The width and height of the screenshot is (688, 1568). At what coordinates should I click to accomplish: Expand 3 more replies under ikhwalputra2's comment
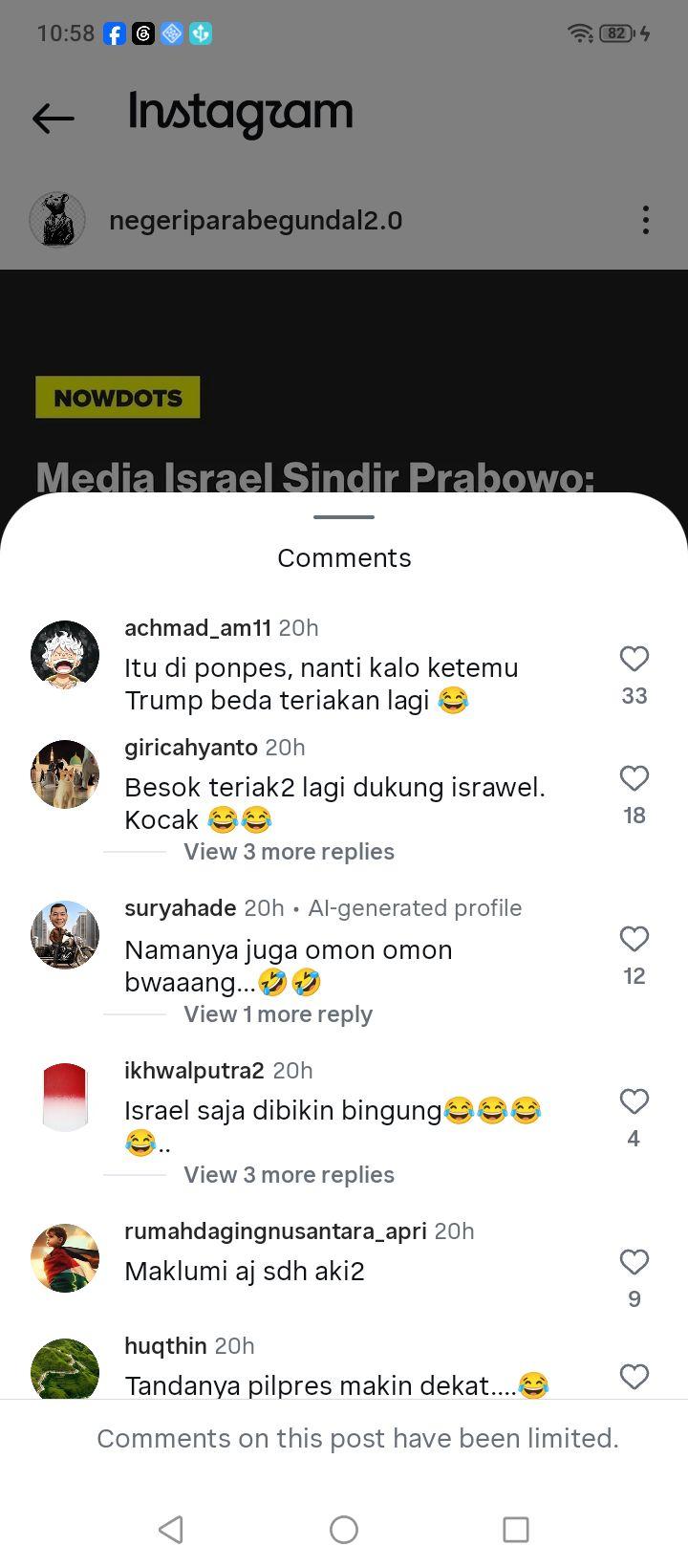coord(289,1175)
